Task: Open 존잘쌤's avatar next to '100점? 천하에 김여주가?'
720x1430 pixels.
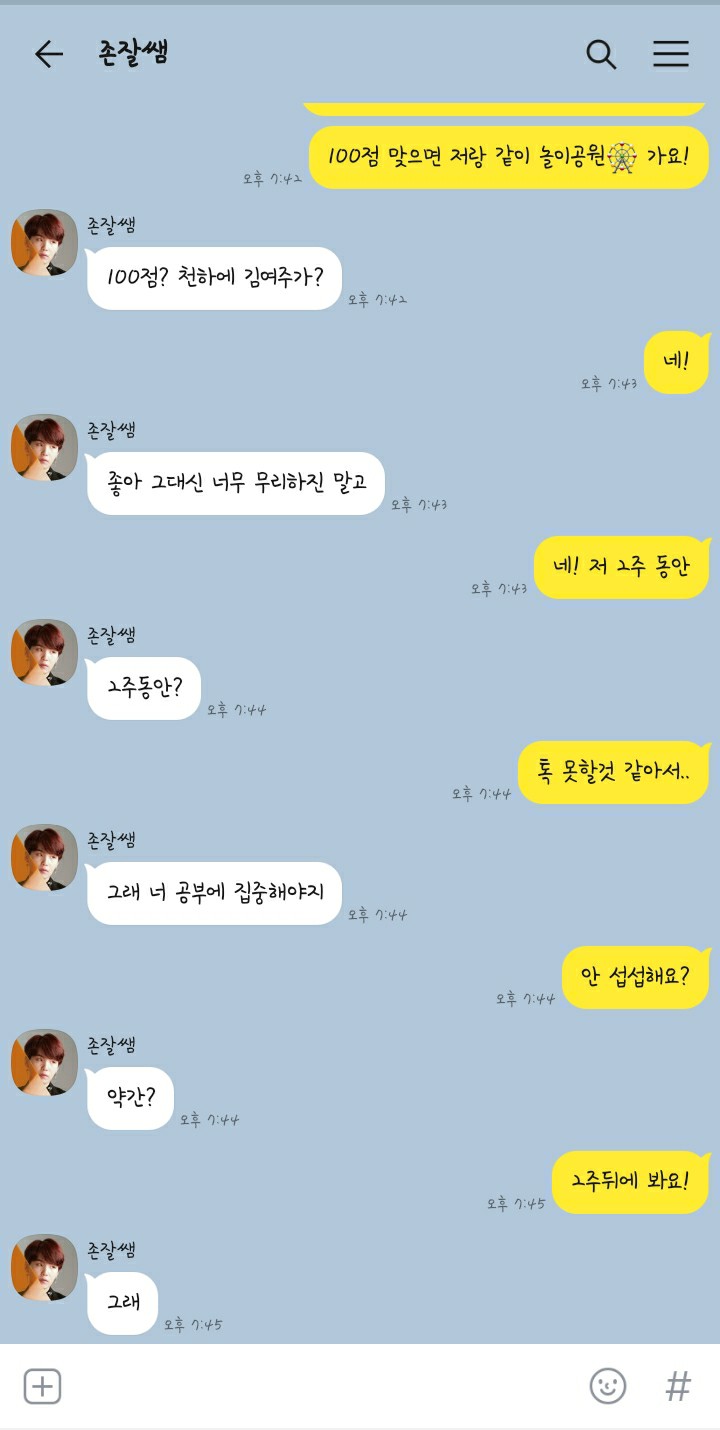Action: [44, 242]
